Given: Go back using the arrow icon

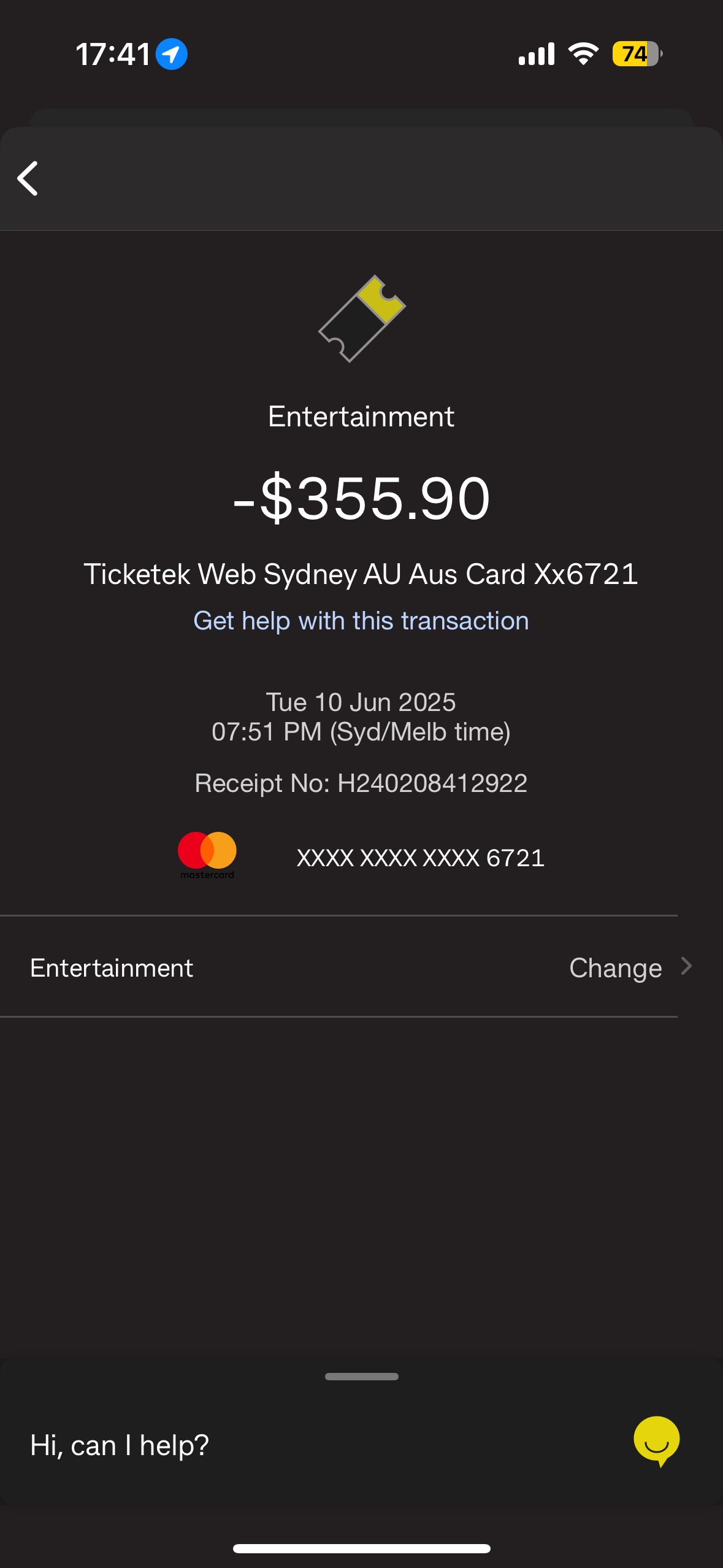Looking at the screenshot, I should (x=28, y=179).
